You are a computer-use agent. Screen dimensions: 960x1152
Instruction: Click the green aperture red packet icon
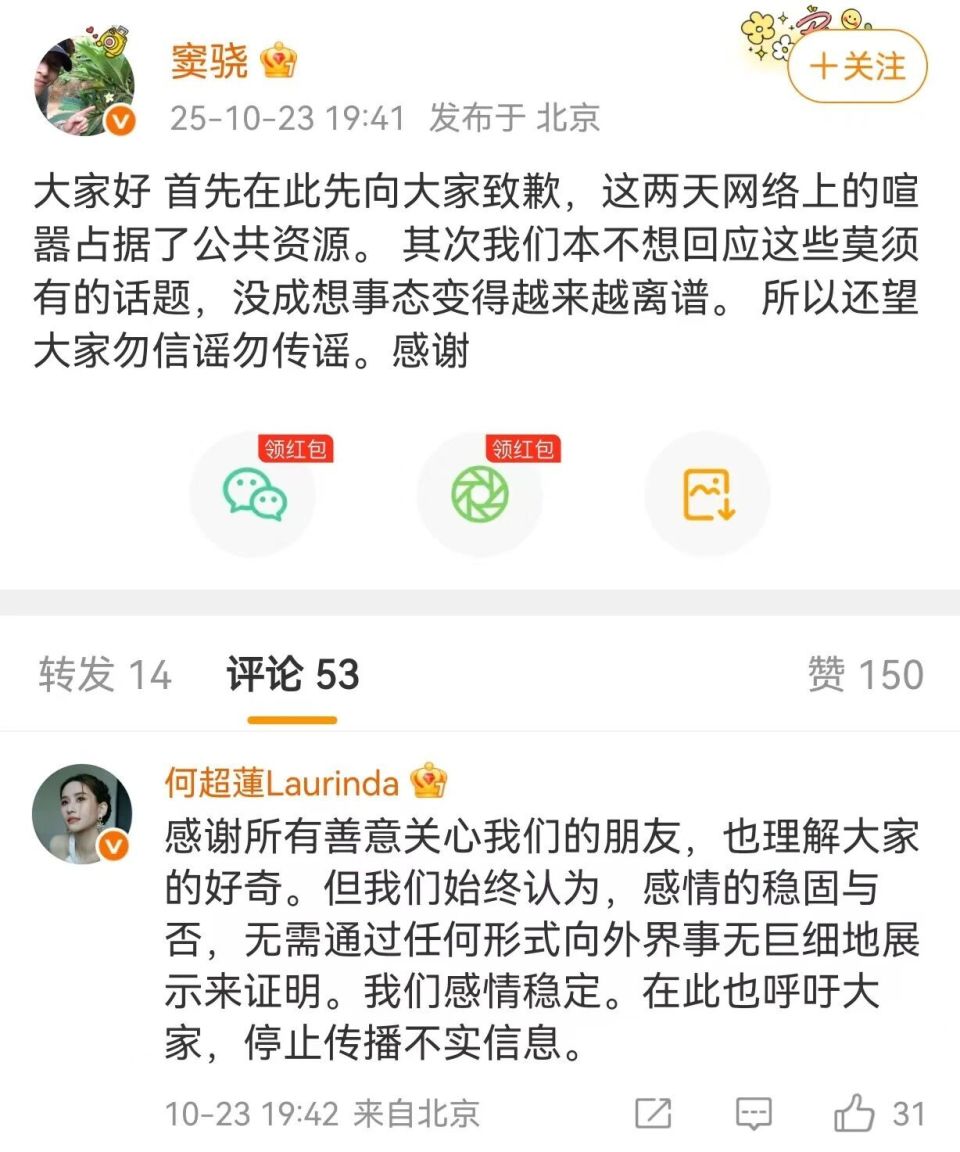point(481,494)
